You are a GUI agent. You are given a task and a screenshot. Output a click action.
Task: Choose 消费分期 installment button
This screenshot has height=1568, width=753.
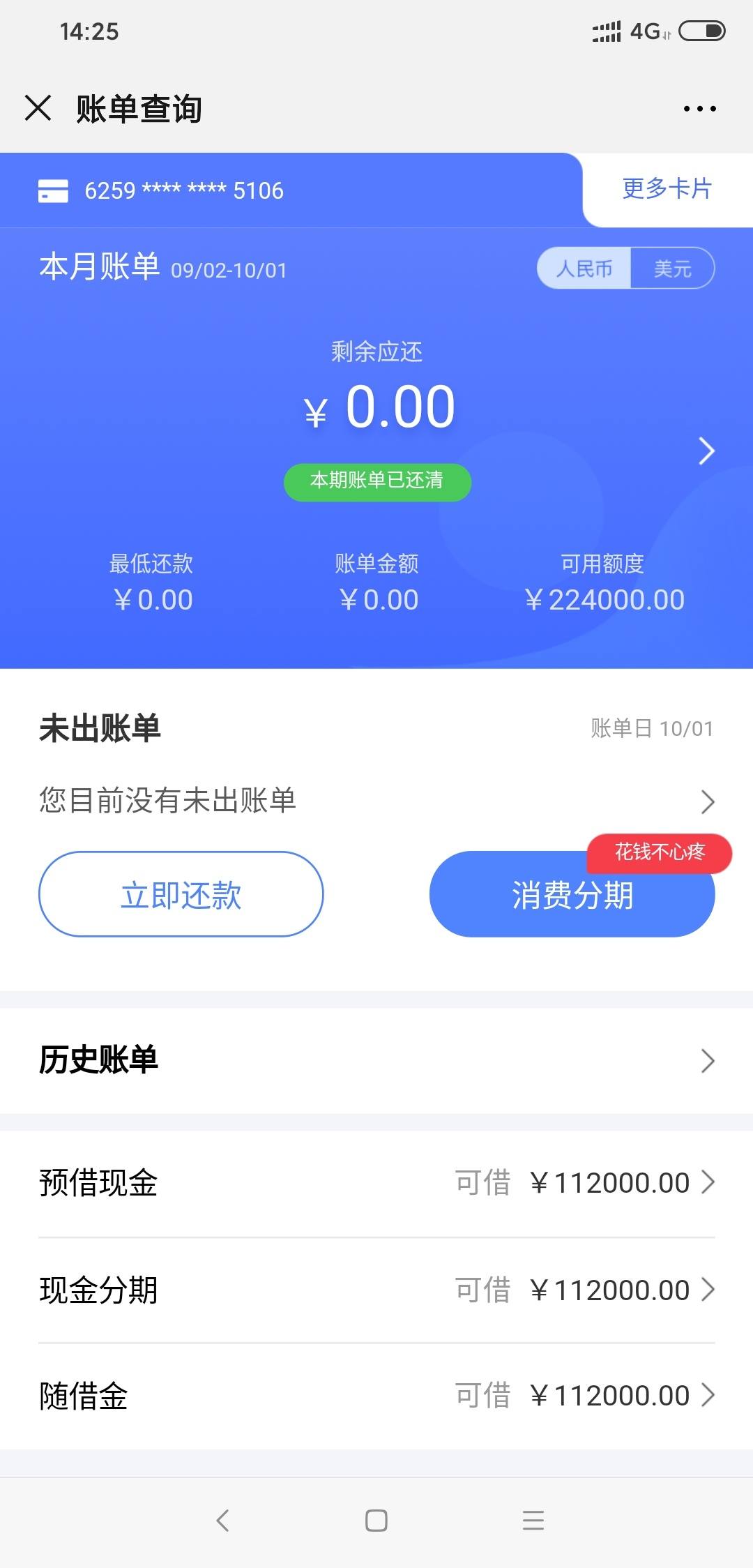coord(572,894)
